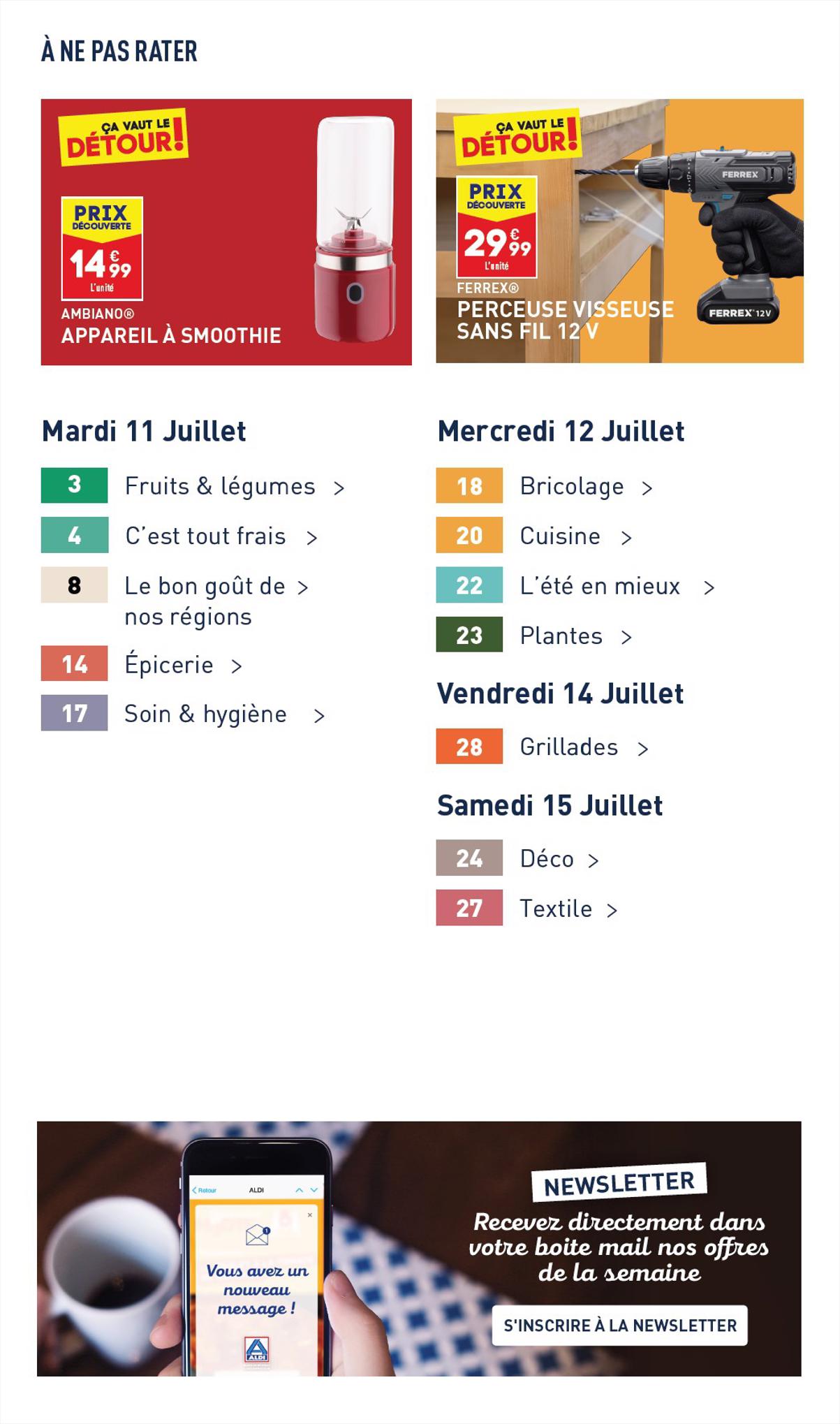840x1424 pixels.
Task: Expand the C'est tout frais entry
Action: pyautogui.click(x=205, y=536)
